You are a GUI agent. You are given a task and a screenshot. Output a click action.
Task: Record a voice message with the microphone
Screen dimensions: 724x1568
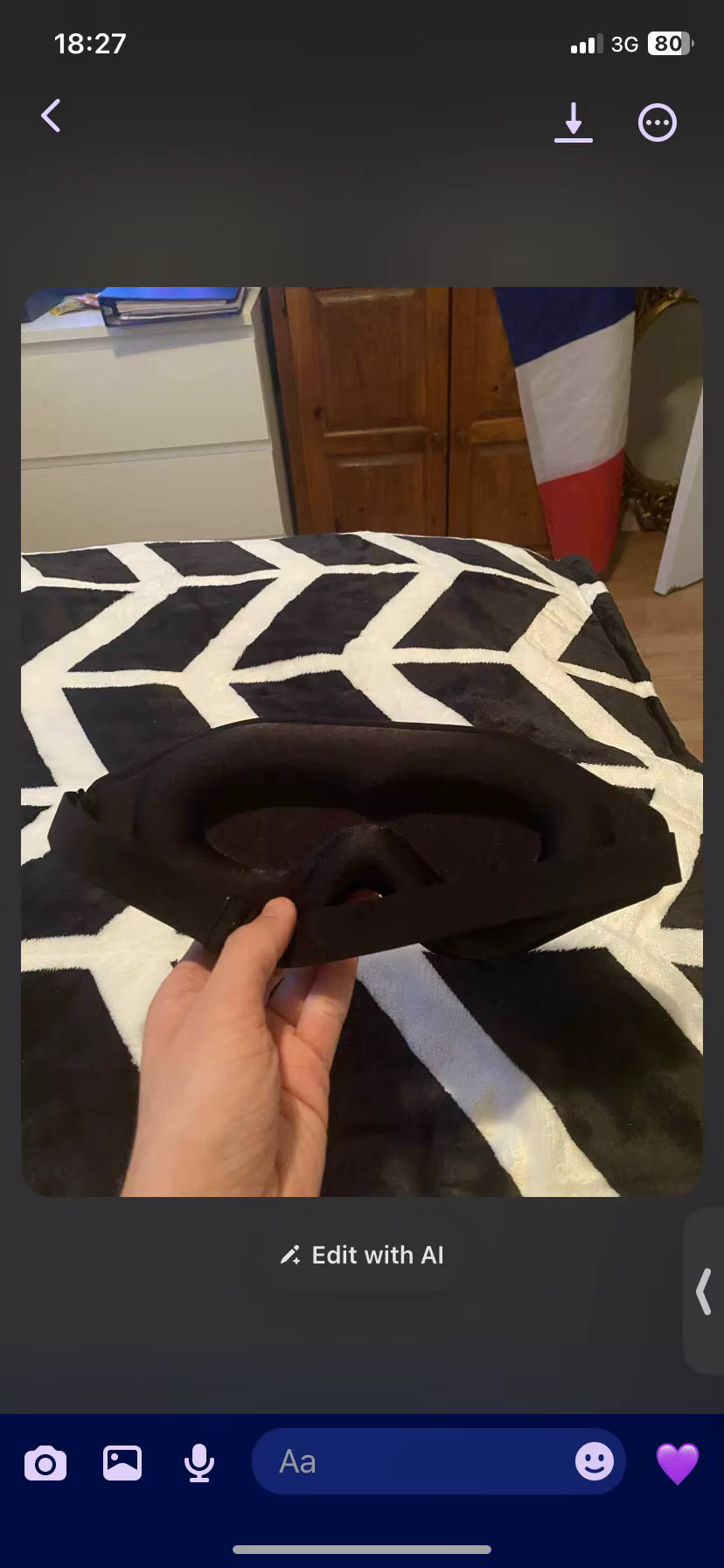[x=199, y=1463]
